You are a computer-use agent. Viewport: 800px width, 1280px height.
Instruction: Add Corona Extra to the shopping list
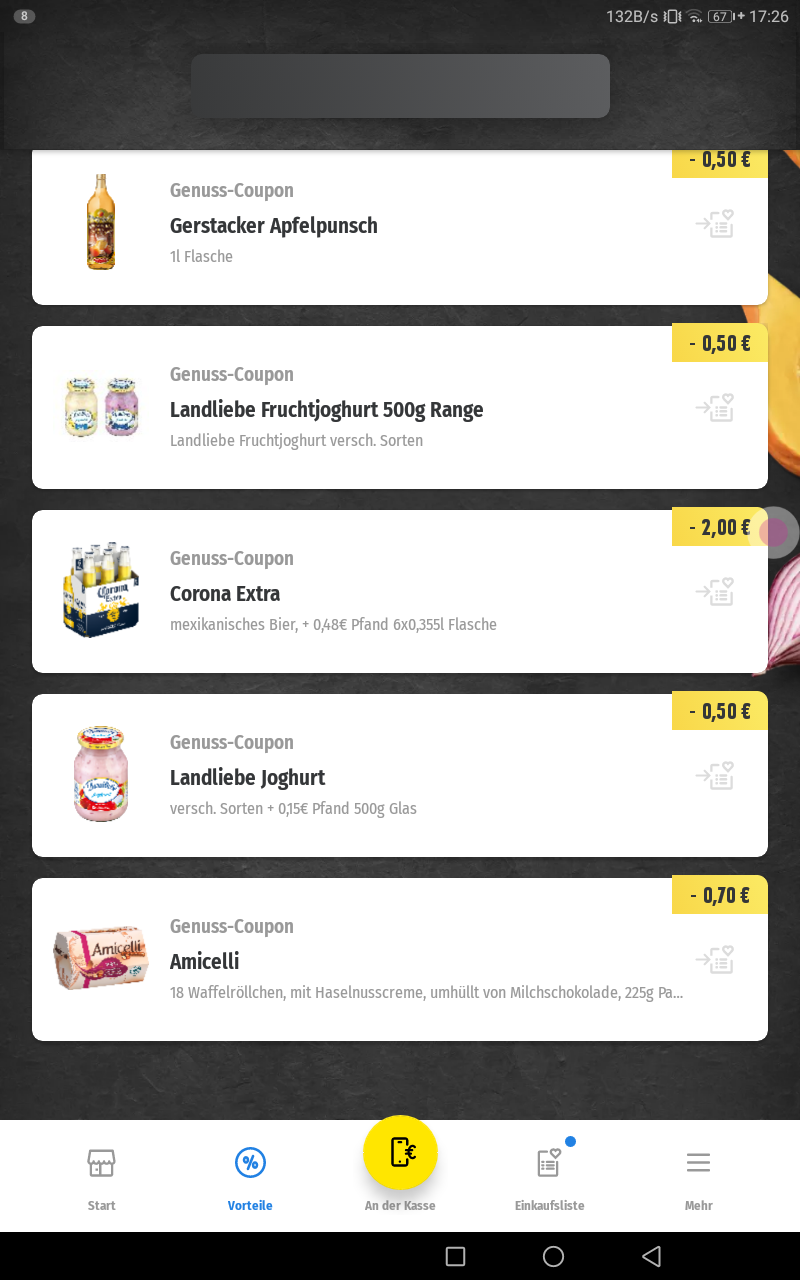point(715,591)
